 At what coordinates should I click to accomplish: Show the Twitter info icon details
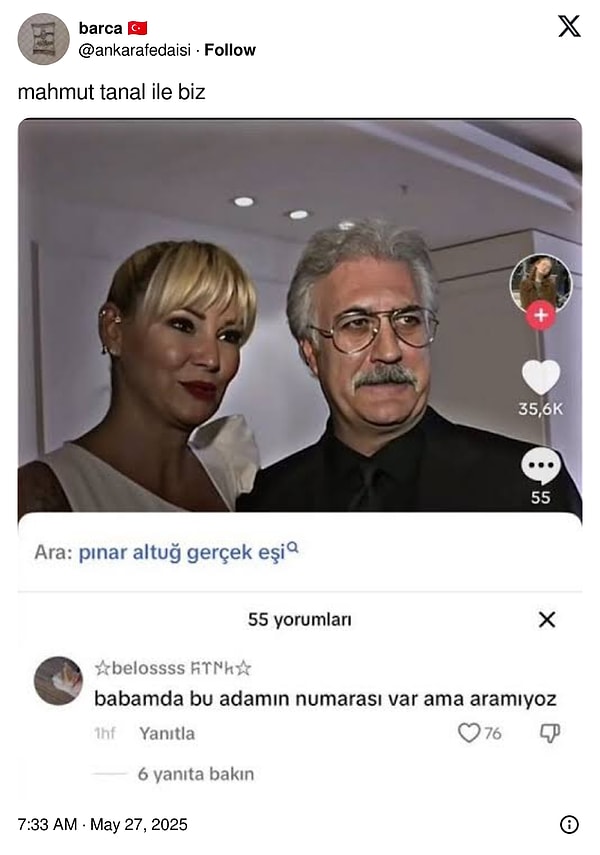569,825
